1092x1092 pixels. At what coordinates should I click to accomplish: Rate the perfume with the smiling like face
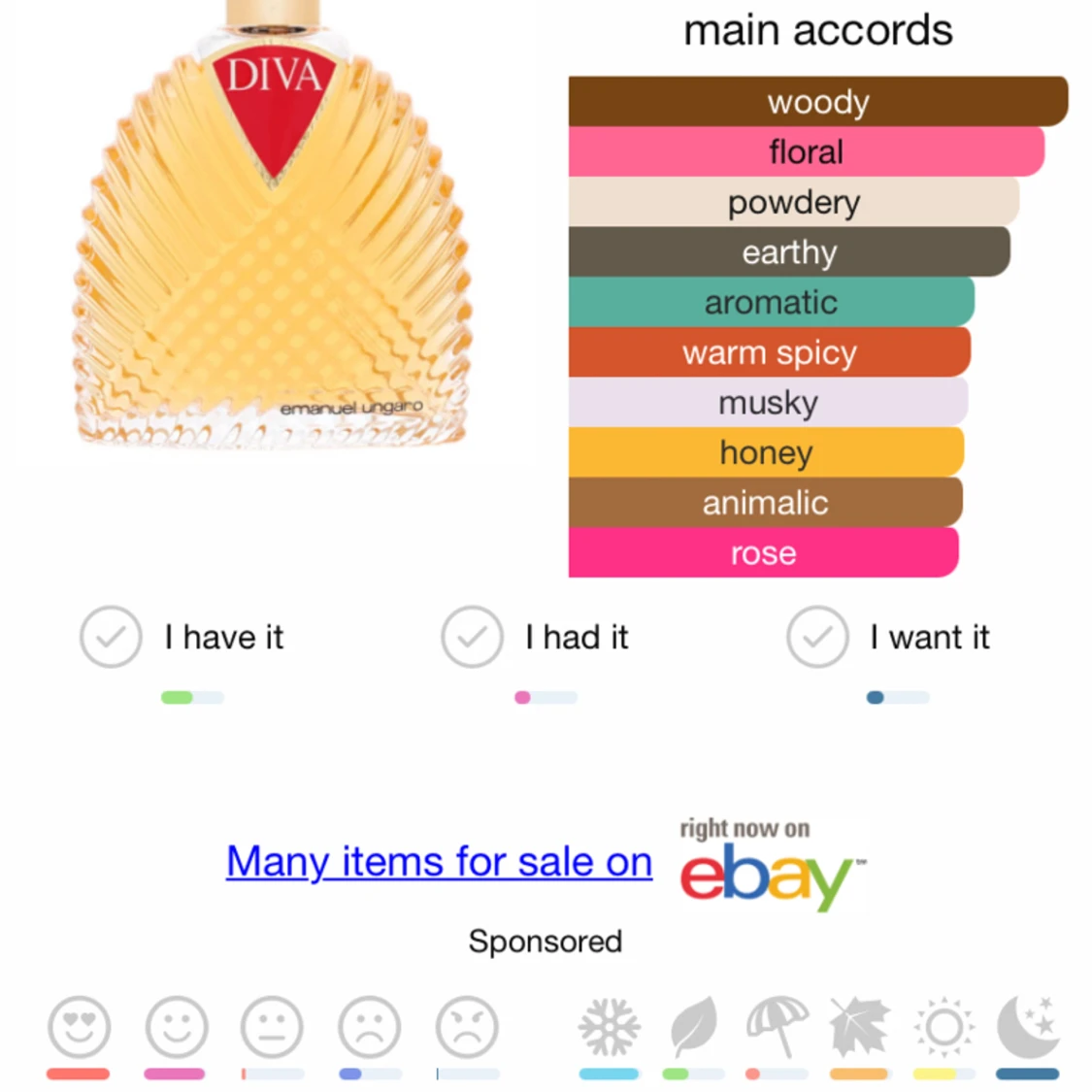(x=176, y=1027)
